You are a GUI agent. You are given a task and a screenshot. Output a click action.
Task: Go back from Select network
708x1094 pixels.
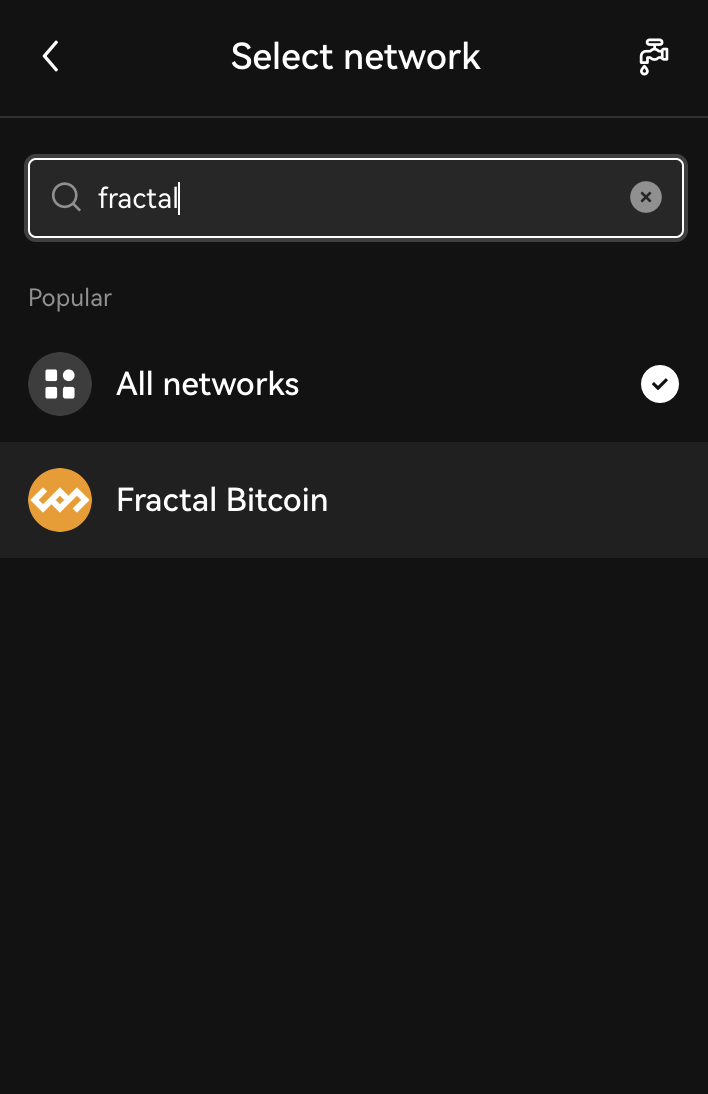pyautogui.click(x=51, y=57)
